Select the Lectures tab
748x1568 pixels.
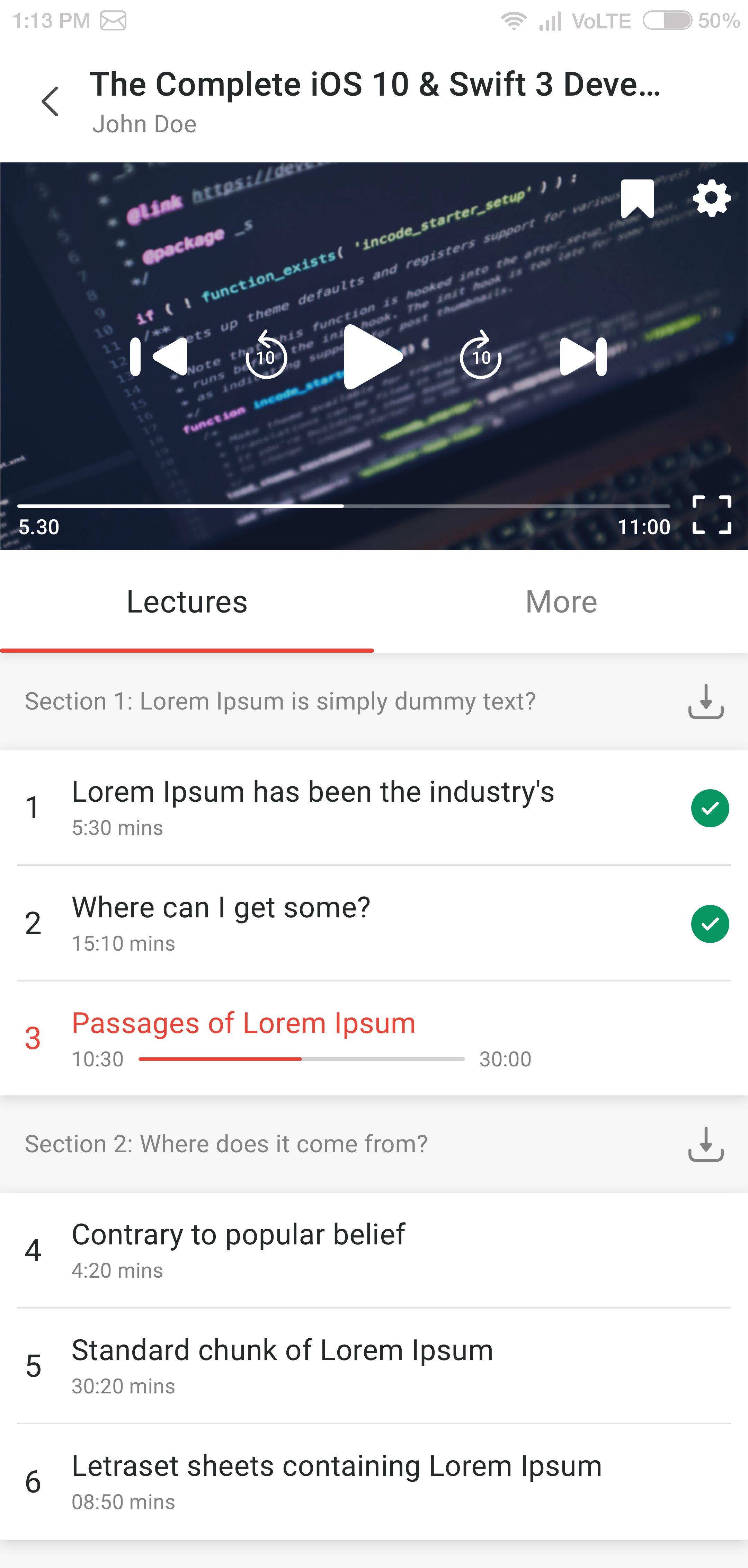[187, 602]
